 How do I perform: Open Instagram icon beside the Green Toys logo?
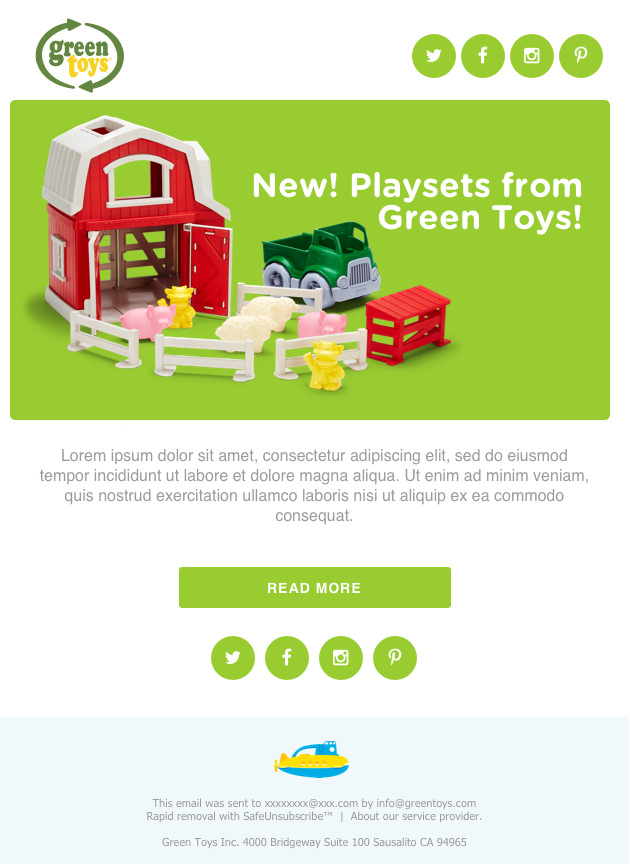point(532,56)
